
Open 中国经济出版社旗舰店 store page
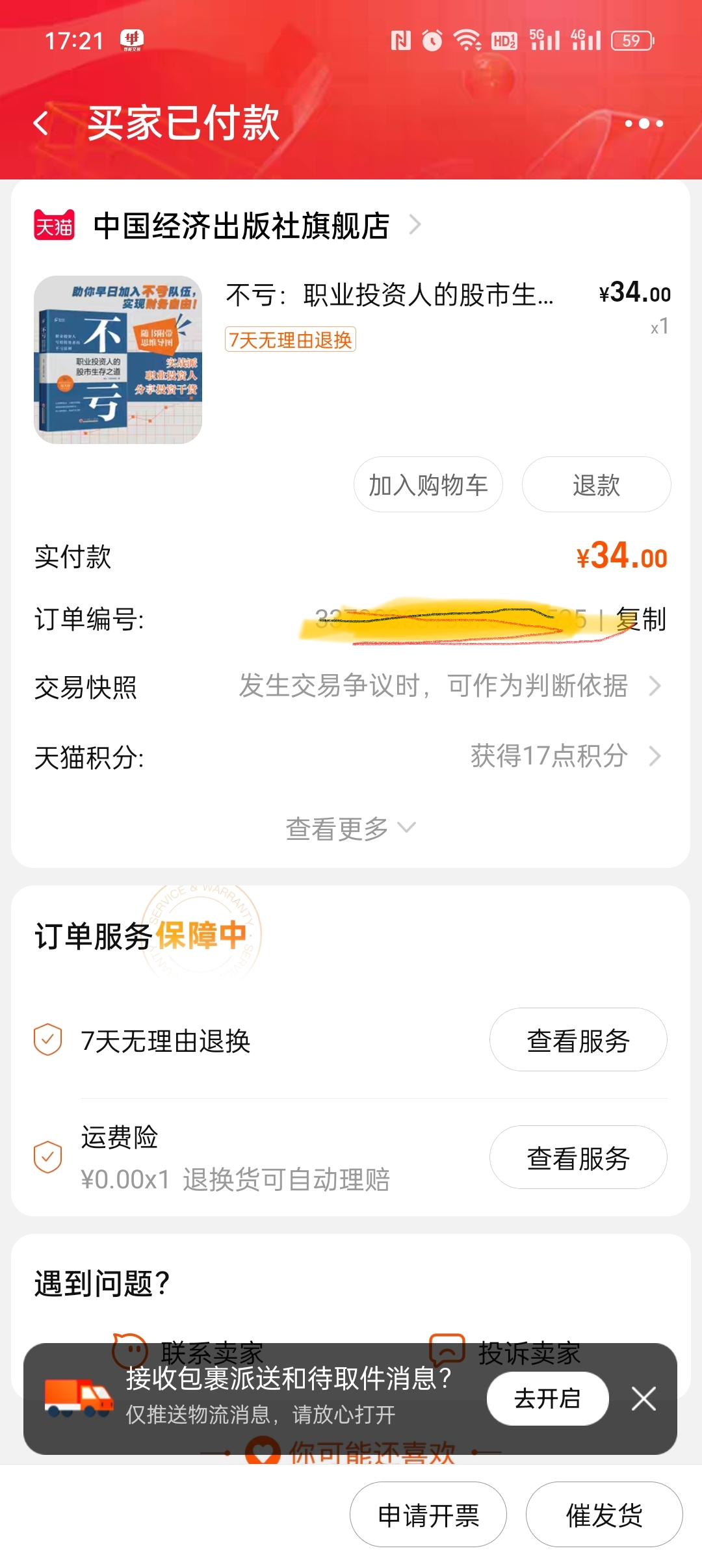pyautogui.click(x=240, y=226)
